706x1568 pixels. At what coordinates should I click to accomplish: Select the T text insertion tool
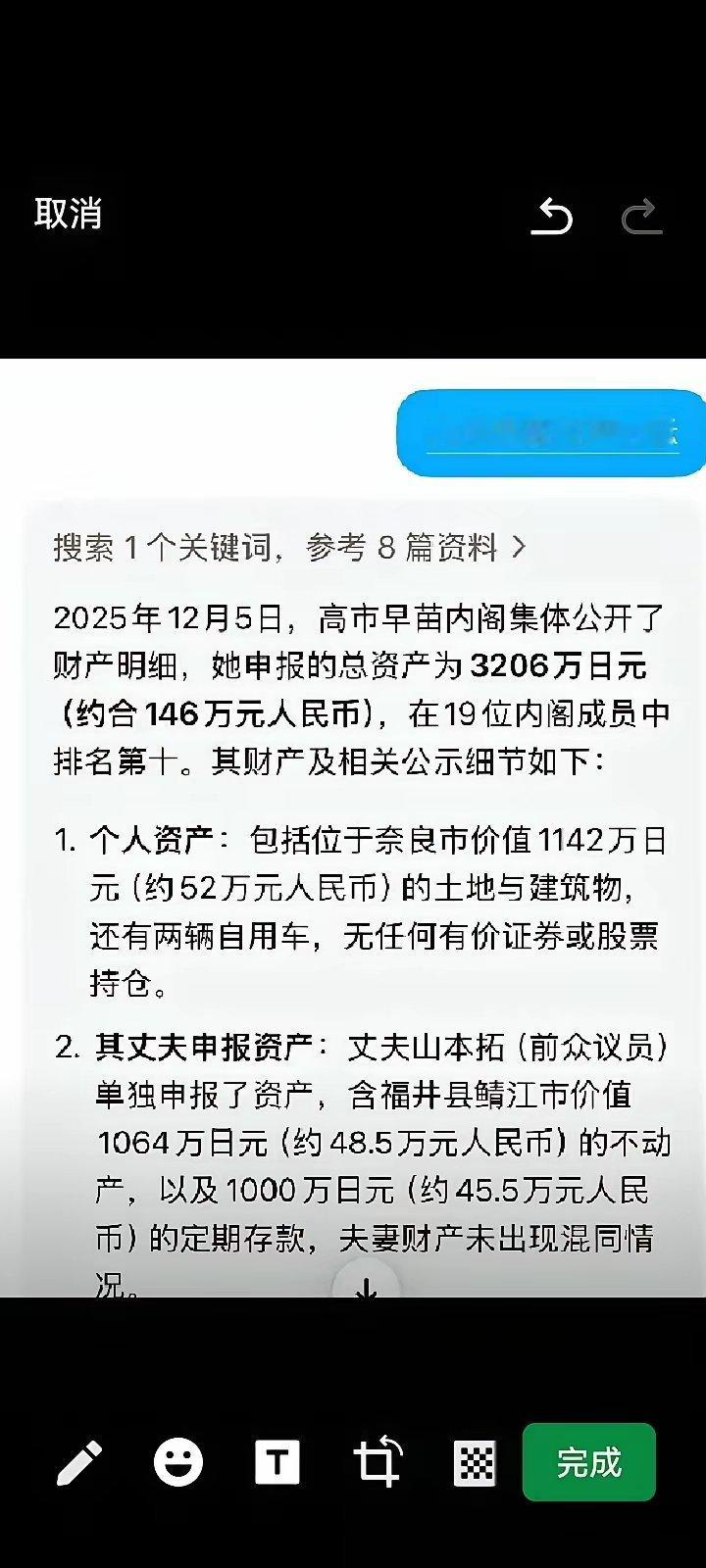click(x=278, y=1464)
